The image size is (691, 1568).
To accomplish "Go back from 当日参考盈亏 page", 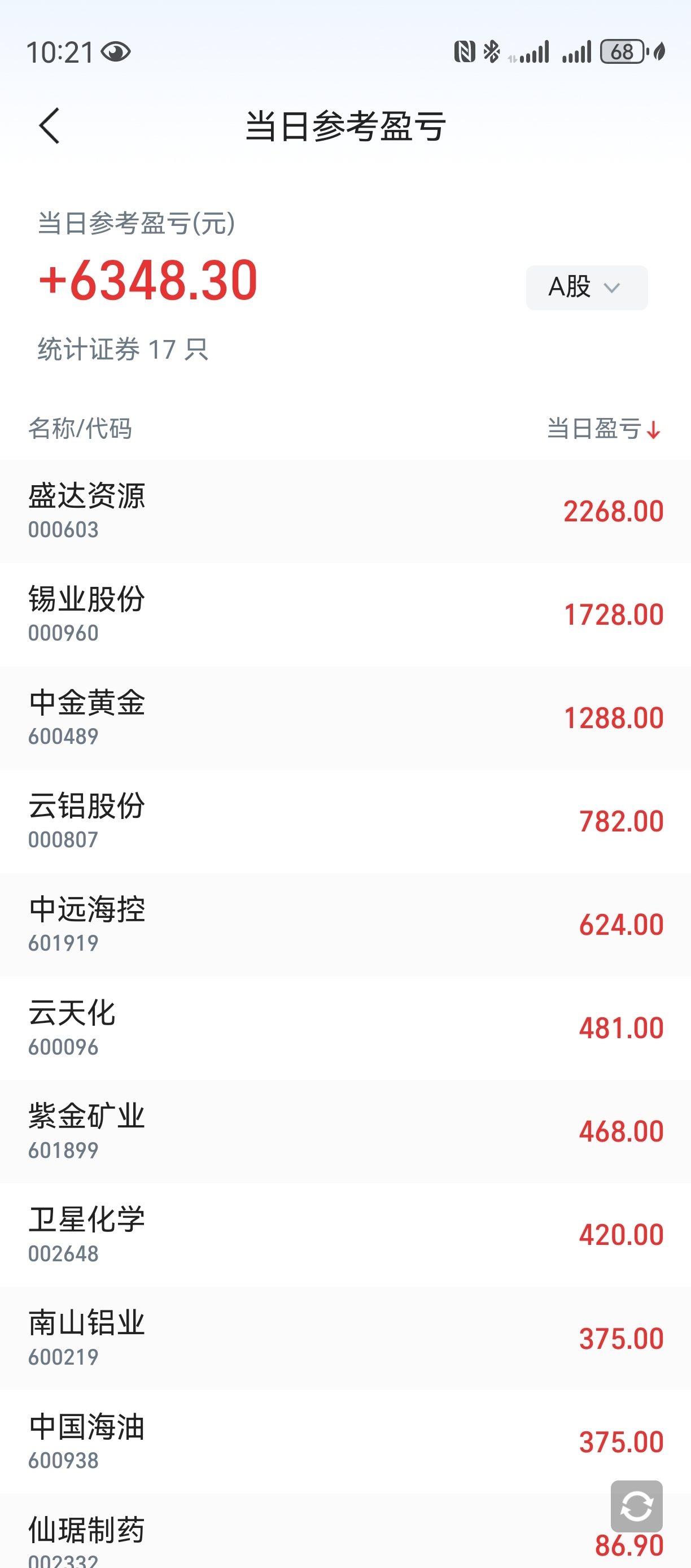I will click(x=50, y=126).
